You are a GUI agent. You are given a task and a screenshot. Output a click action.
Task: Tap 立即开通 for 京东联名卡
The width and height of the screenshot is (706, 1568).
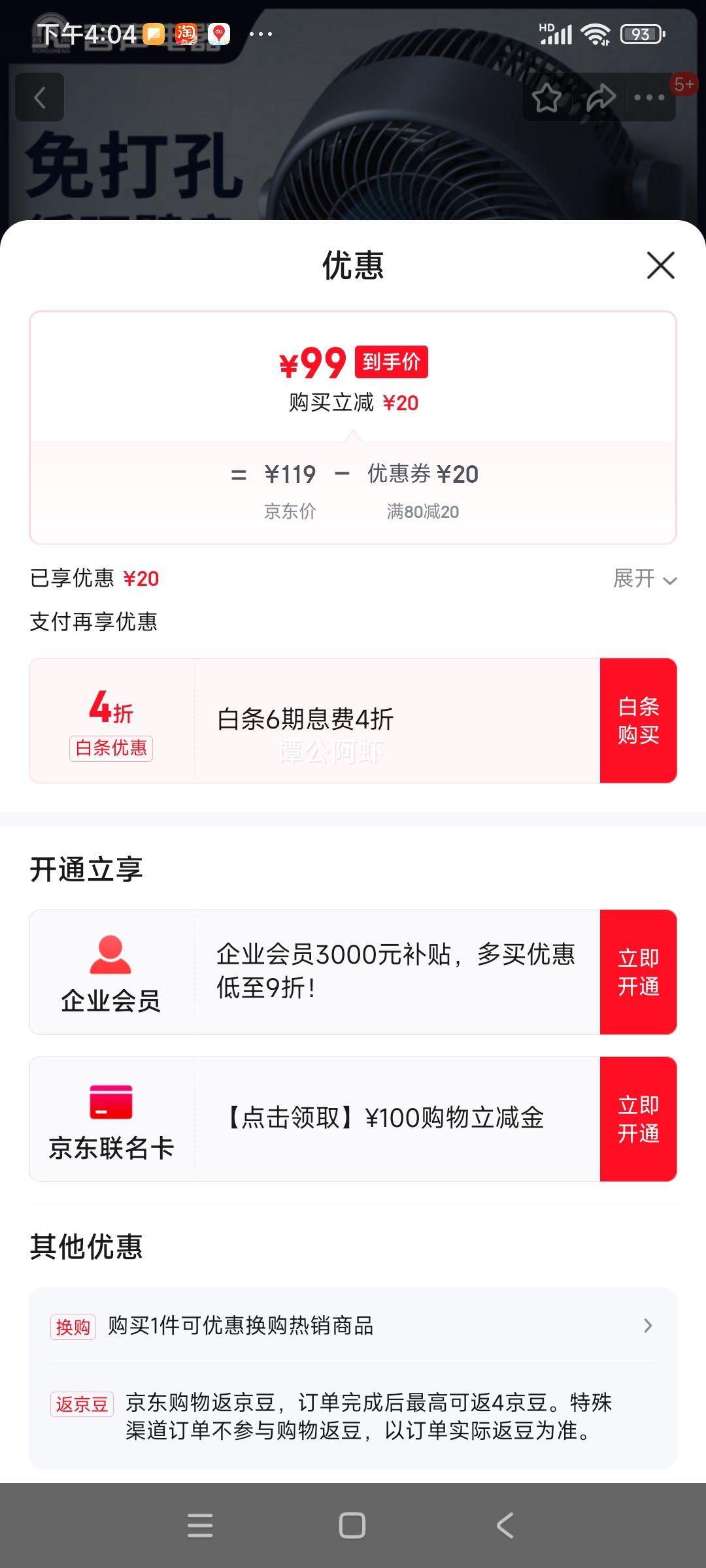pyautogui.click(x=638, y=1119)
